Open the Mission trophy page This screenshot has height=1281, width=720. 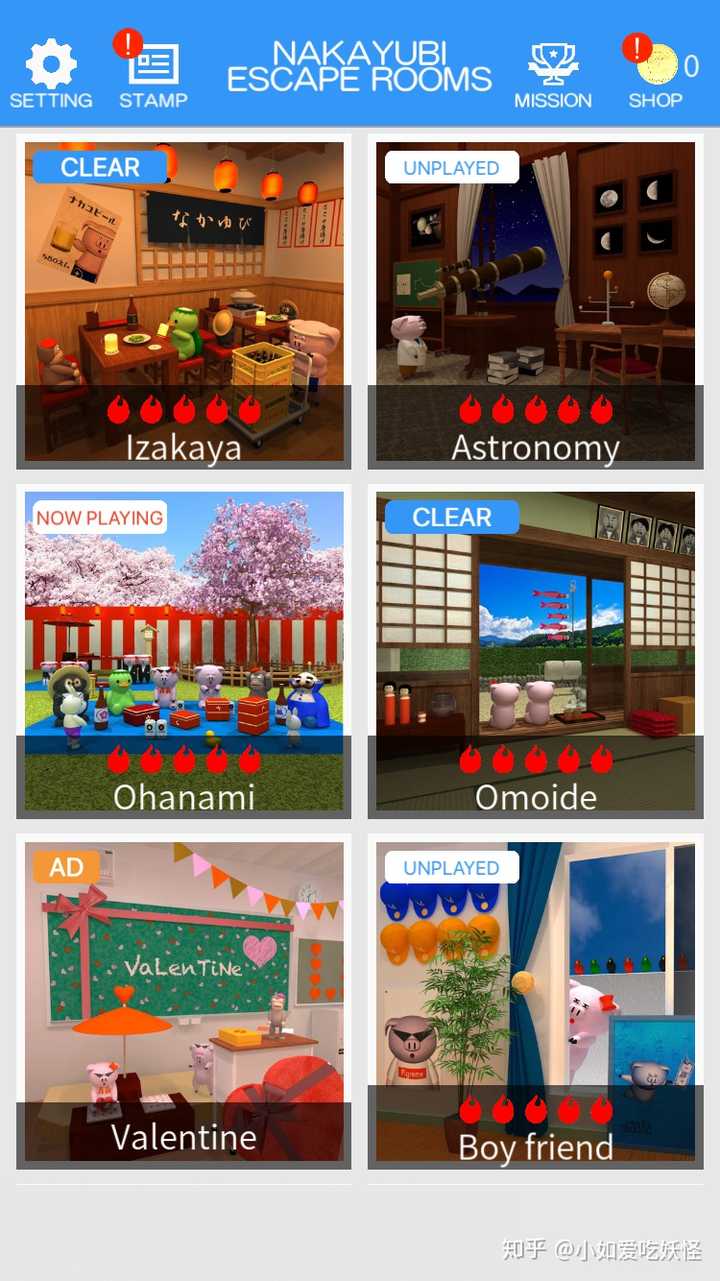[x=553, y=74]
